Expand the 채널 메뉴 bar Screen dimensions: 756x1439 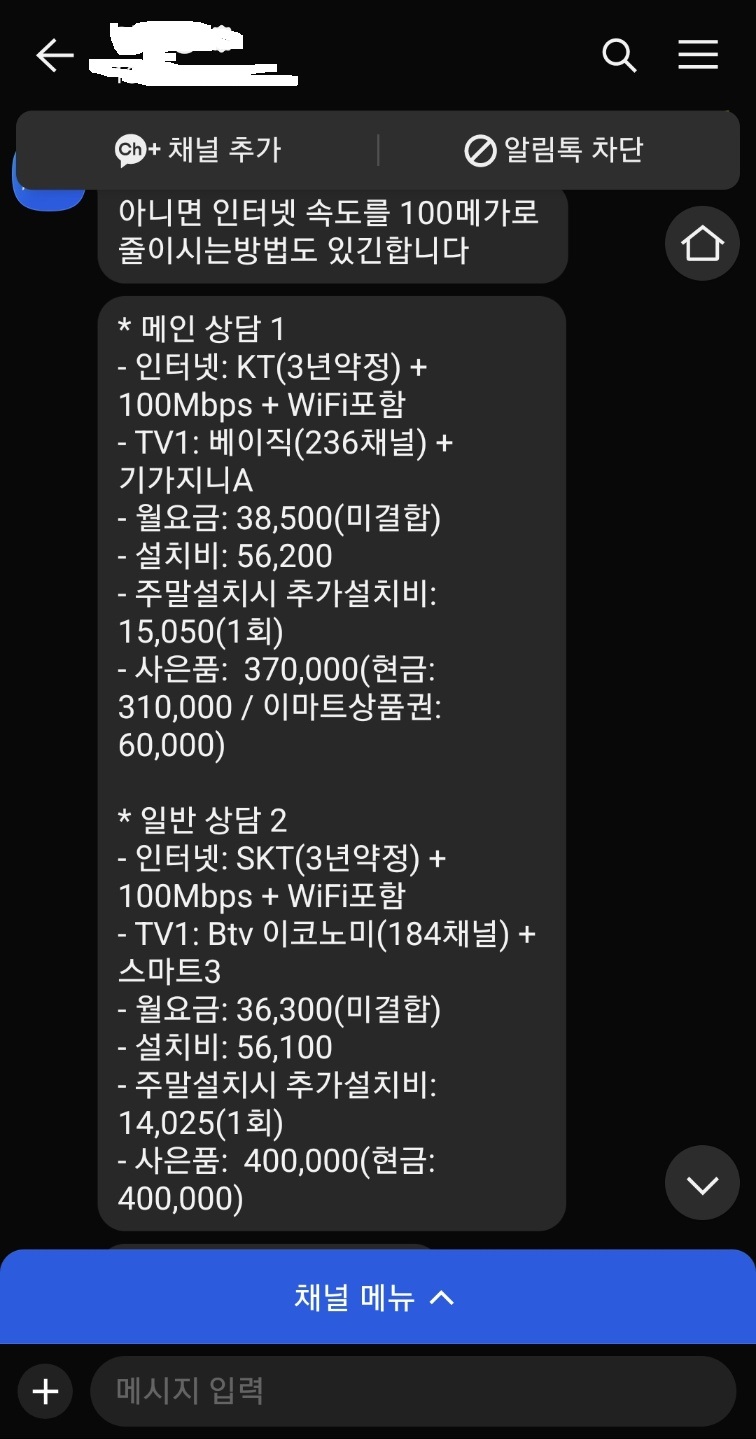(378, 1297)
